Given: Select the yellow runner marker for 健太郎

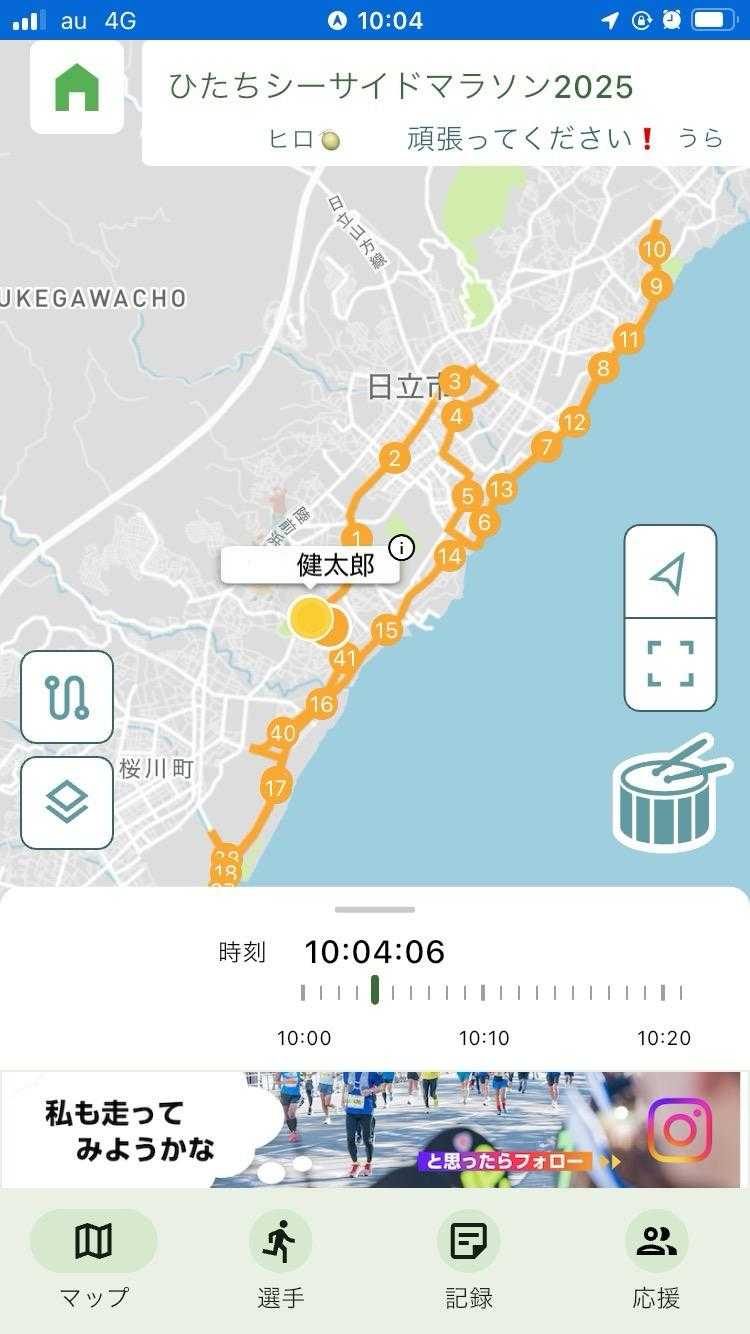Looking at the screenshot, I should [x=311, y=620].
